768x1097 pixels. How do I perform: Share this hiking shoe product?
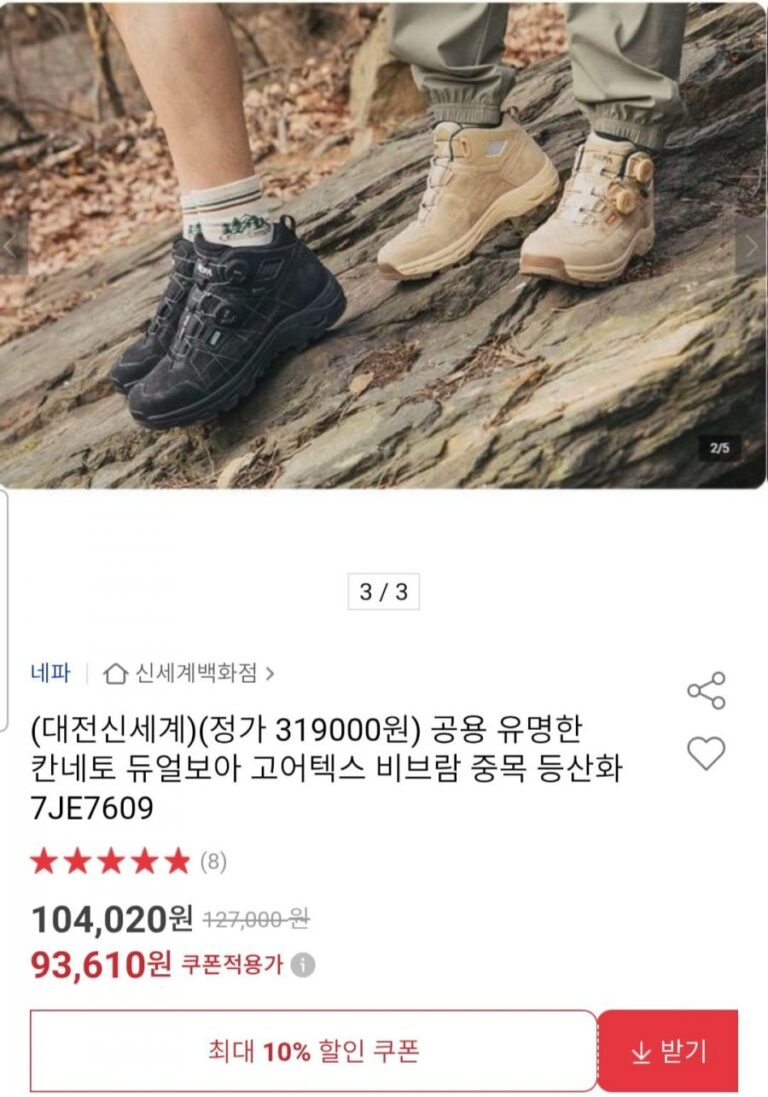pos(706,691)
